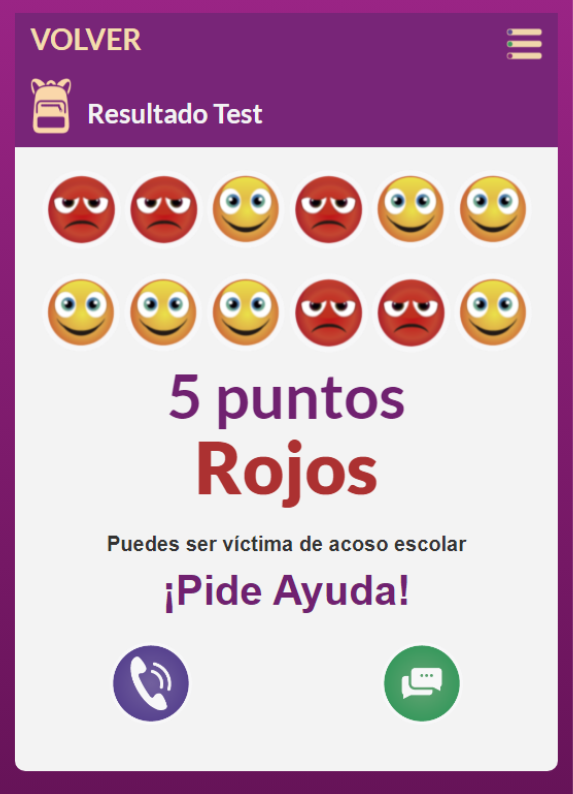Viewport: 573px width, 794px height.
Task: Open the green chat help button
Action: 422,683
